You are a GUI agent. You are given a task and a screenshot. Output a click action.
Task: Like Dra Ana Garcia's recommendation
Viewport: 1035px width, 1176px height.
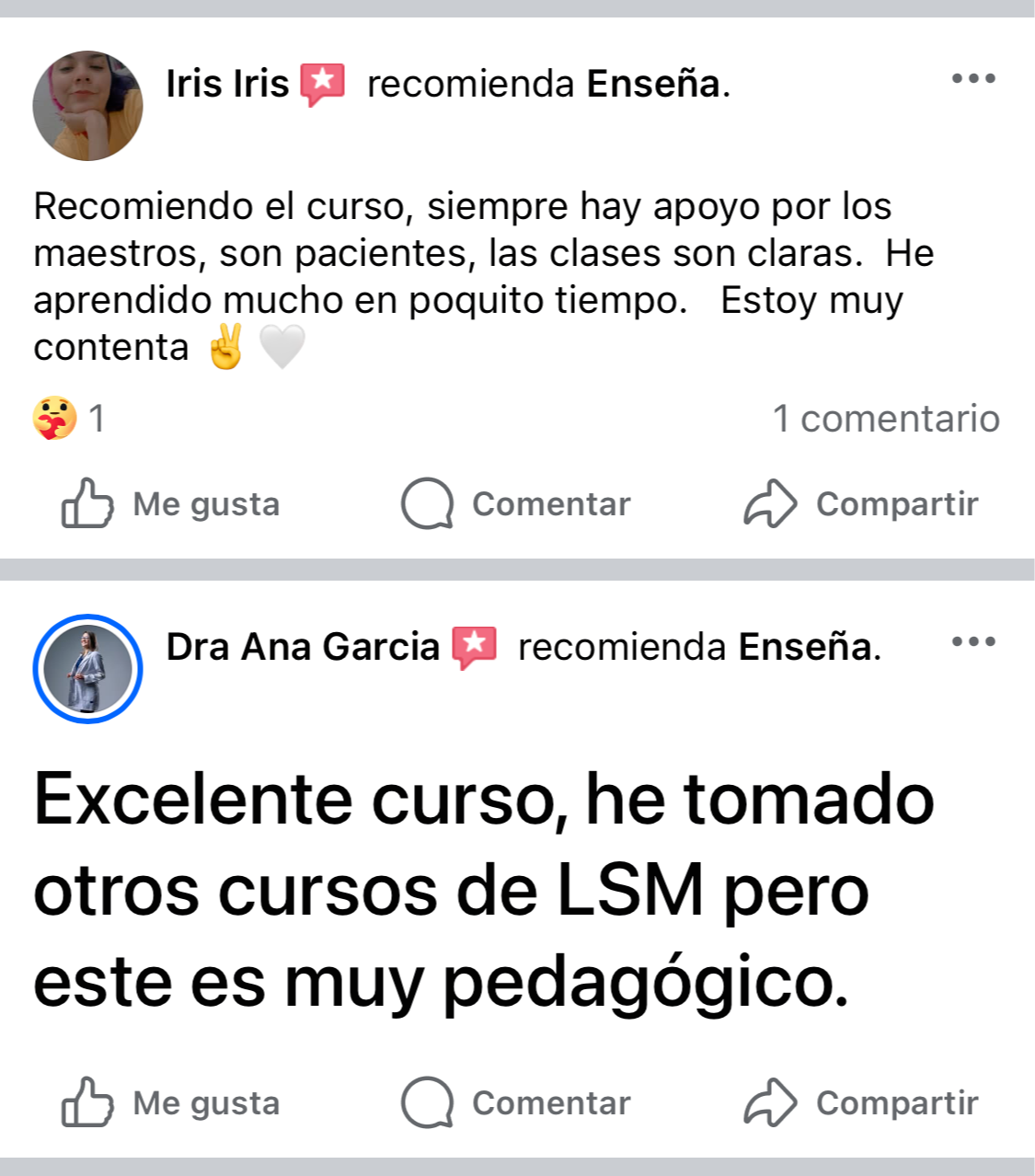pos(171,1102)
